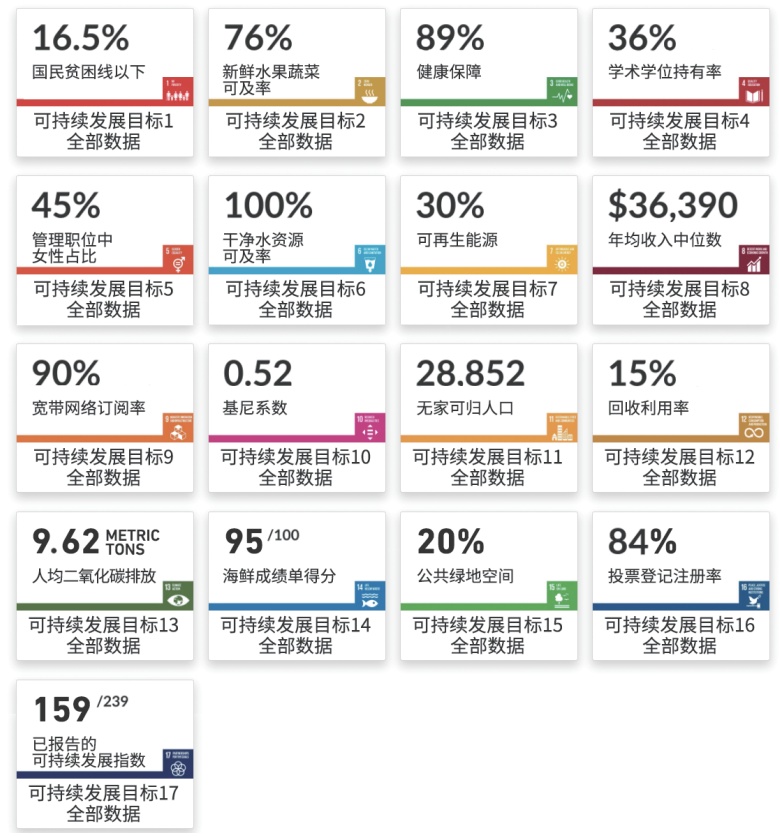Open 可持续发展目标5 管理职位中女性占比 data
The image size is (780, 836).
104,299
